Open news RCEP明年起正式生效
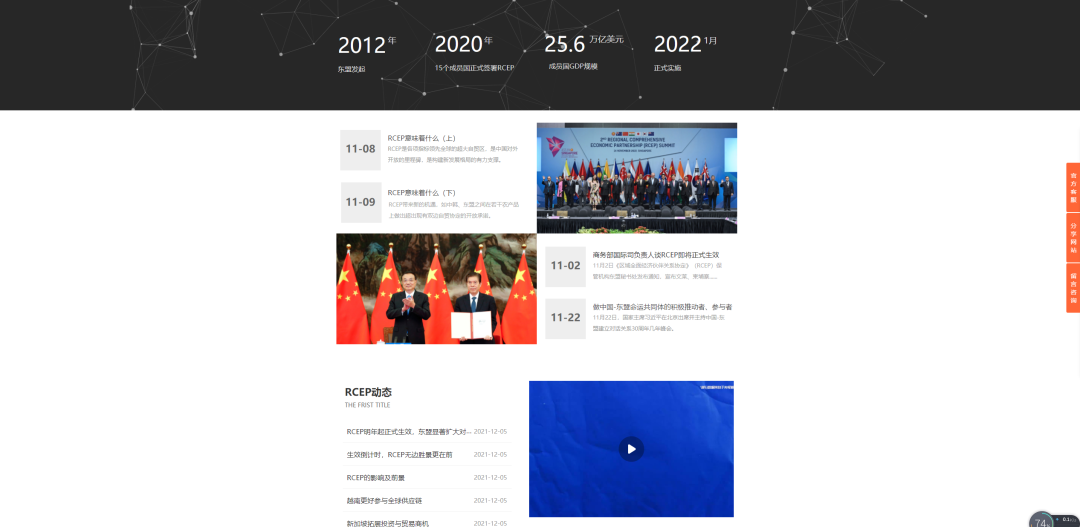 click(407, 432)
